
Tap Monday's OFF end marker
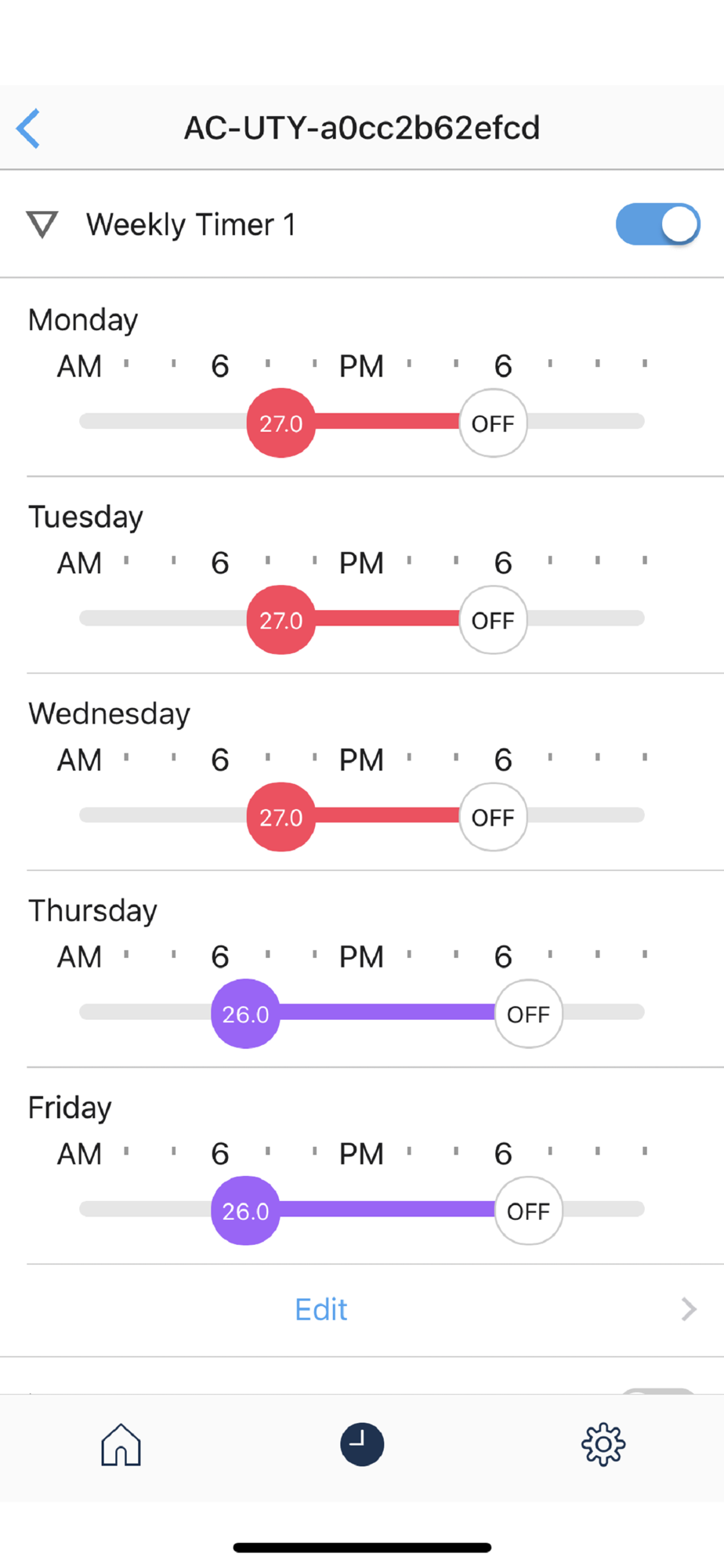point(493,423)
